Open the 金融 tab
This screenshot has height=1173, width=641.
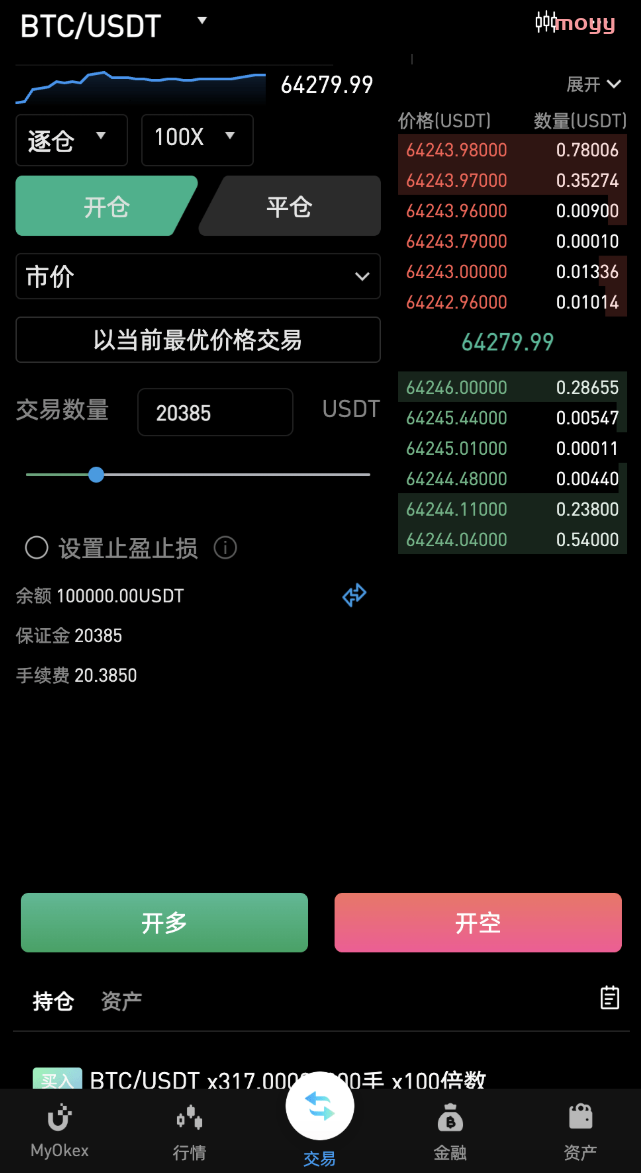click(x=450, y=1133)
